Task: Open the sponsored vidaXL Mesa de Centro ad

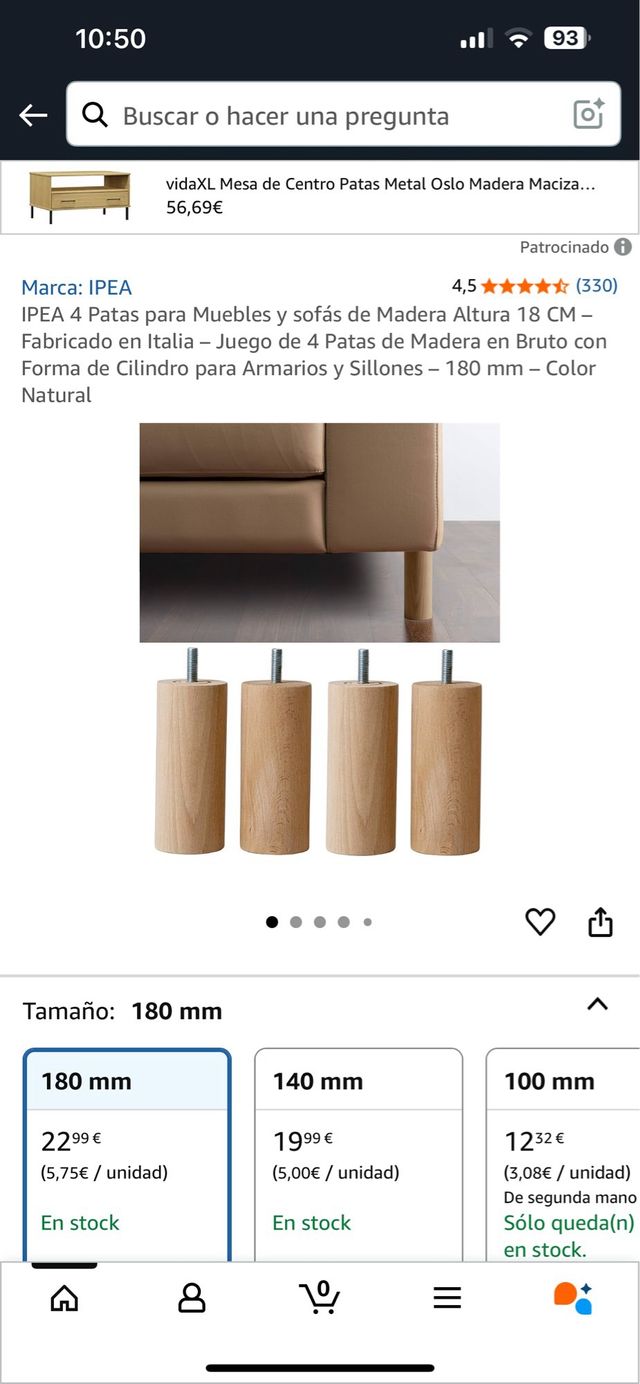Action: [x=320, y=197]
